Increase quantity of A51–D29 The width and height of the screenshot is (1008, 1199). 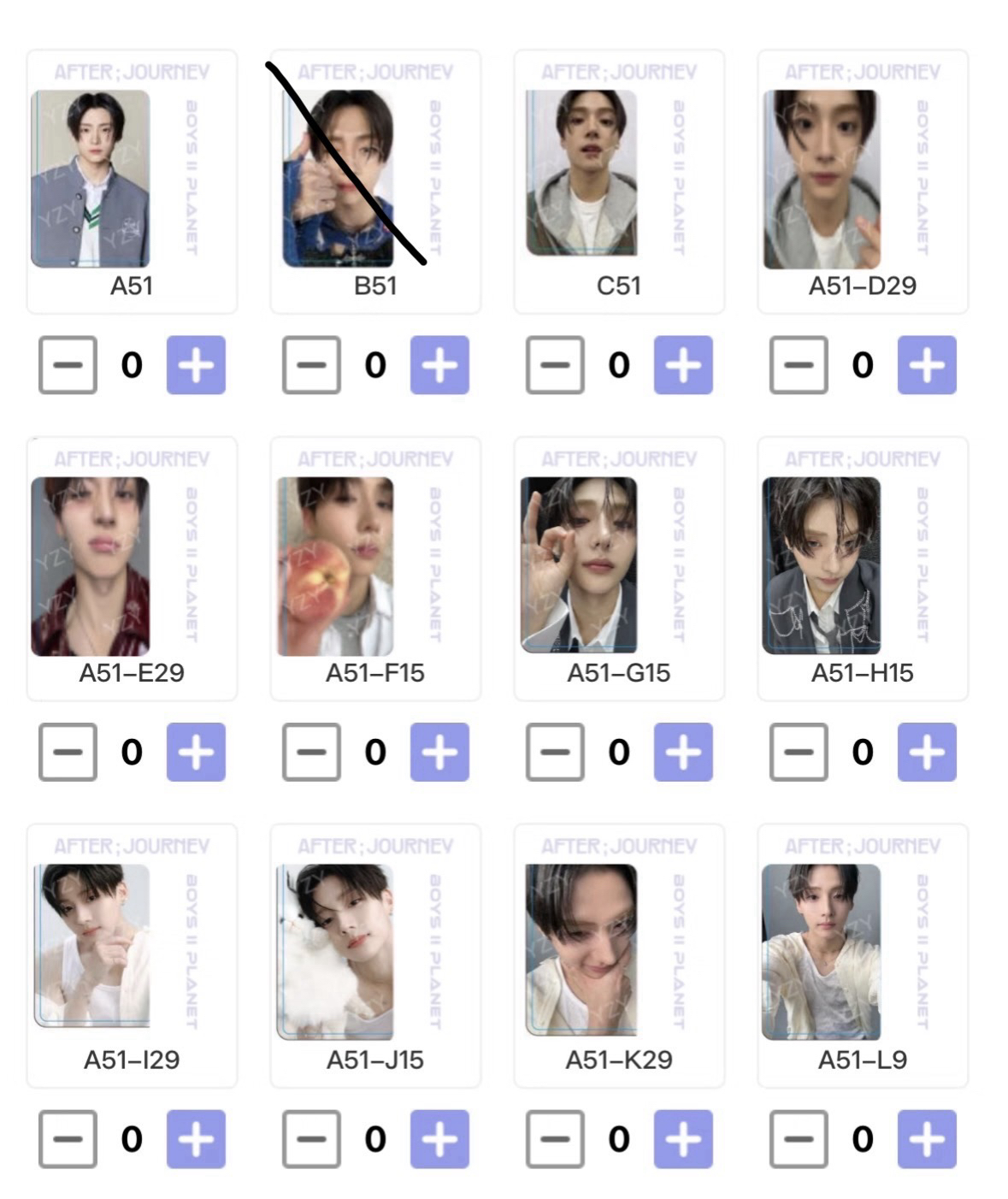pos(927,365)
